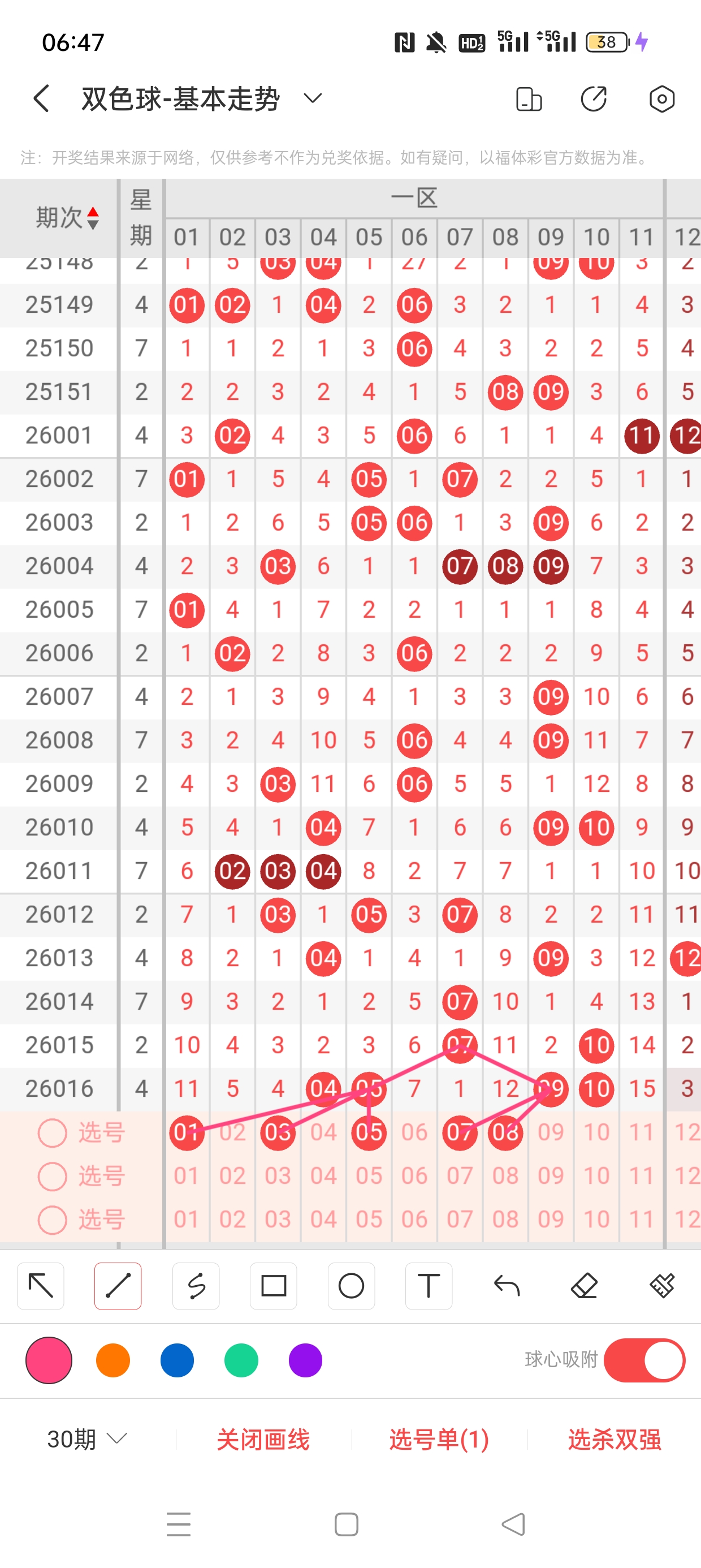Pick the circle shape tool
The width and height of the screenshot is (701, 1568).
pos(351,1286)
